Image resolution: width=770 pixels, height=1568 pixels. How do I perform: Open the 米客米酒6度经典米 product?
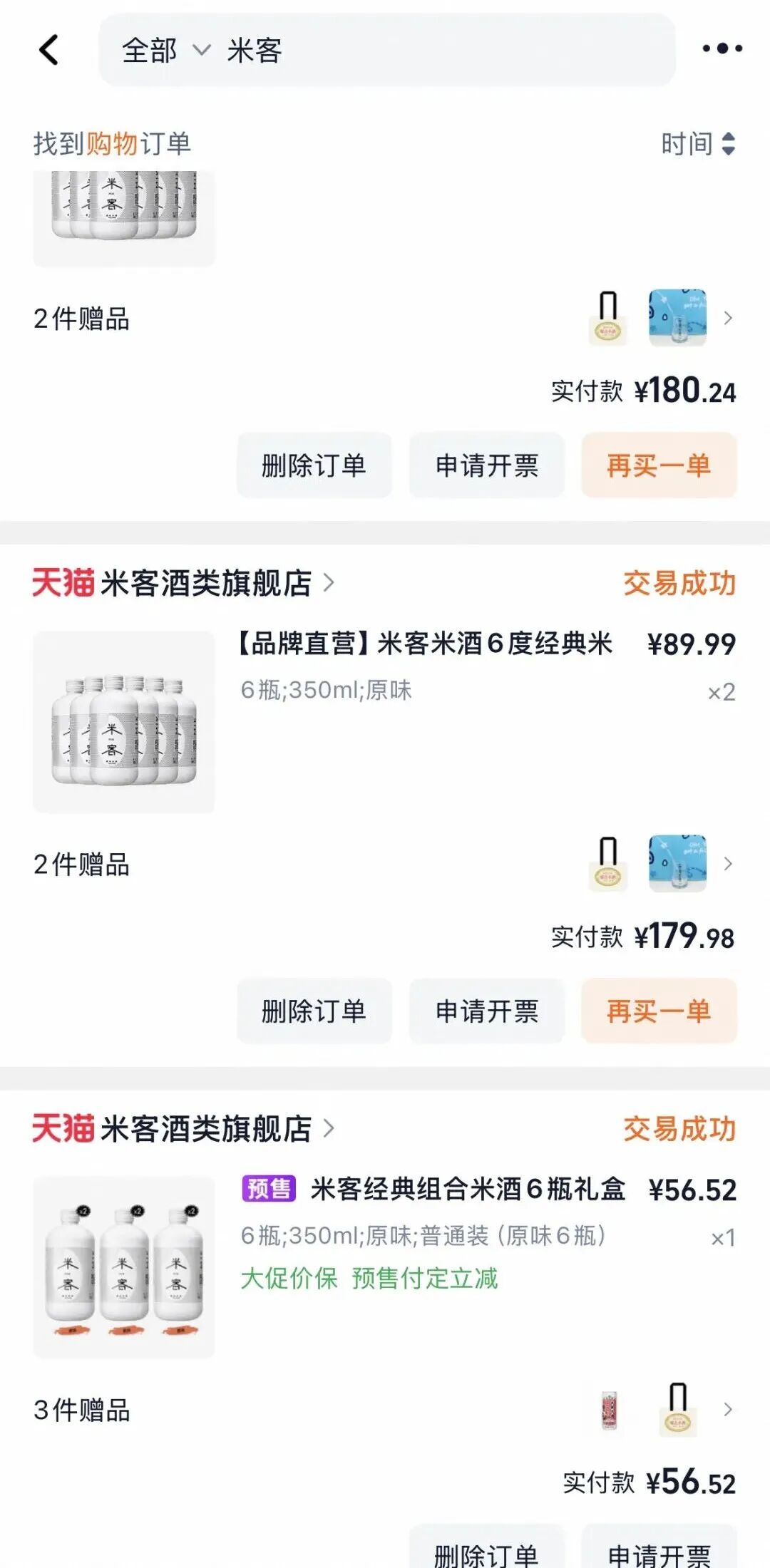pos(423,644)
